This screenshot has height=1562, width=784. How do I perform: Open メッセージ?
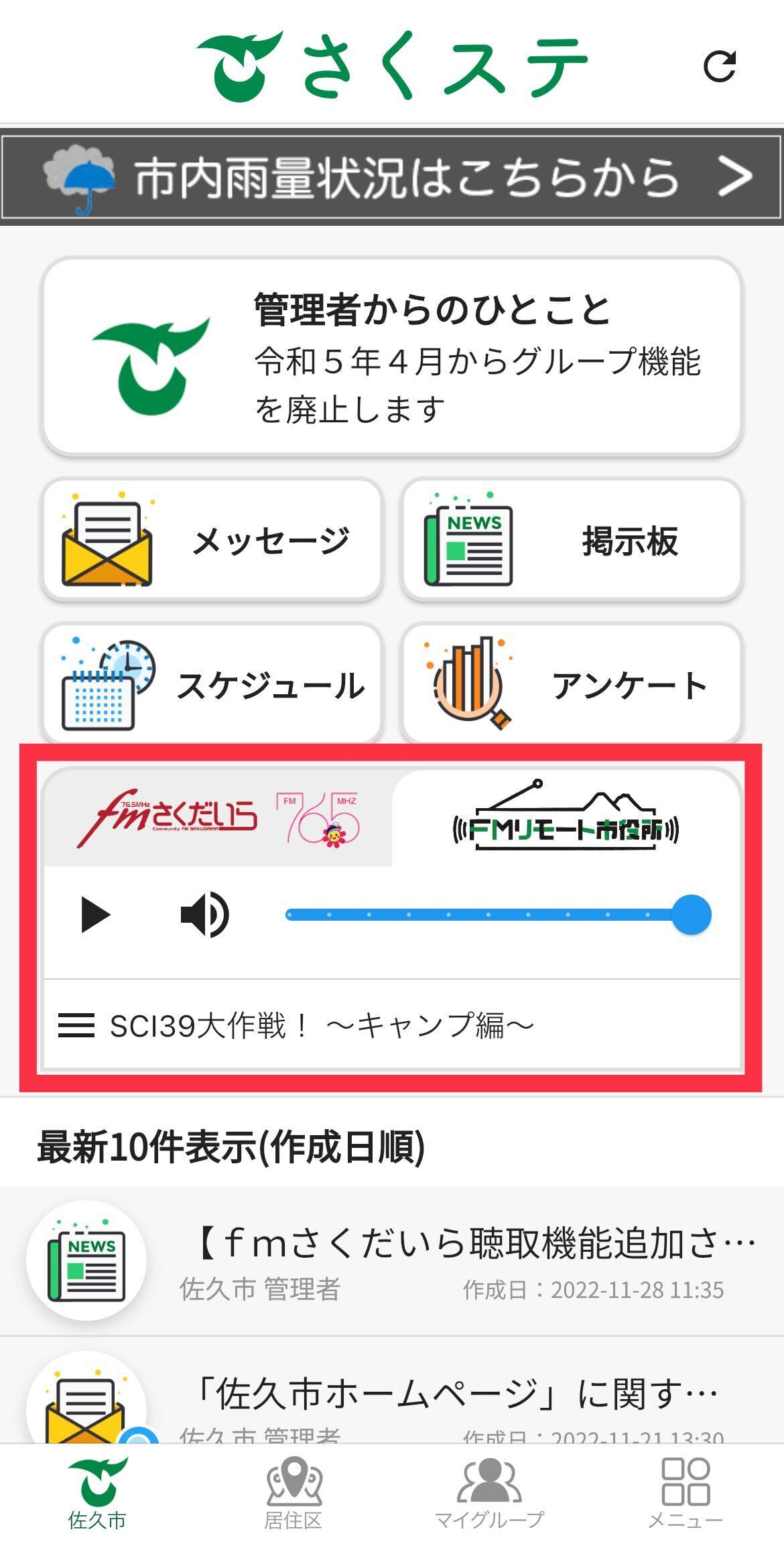212,540
